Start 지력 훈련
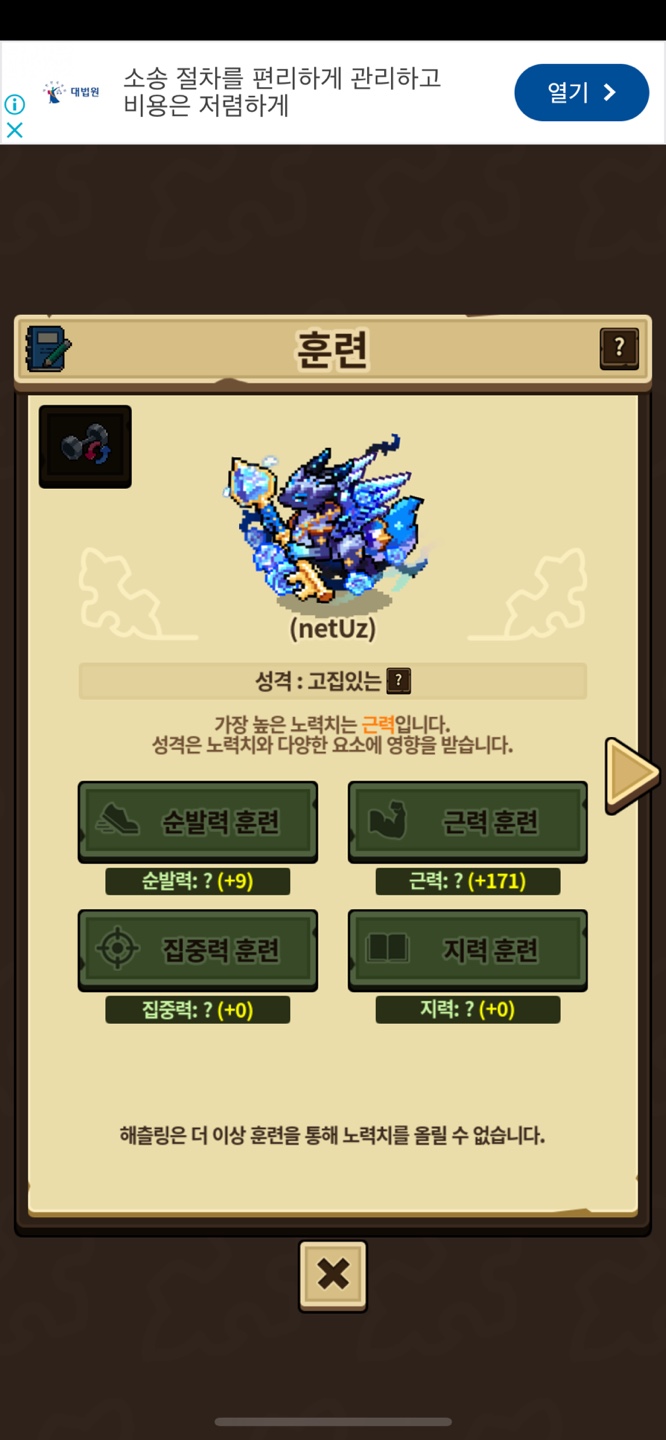 [x=467, y=950]
